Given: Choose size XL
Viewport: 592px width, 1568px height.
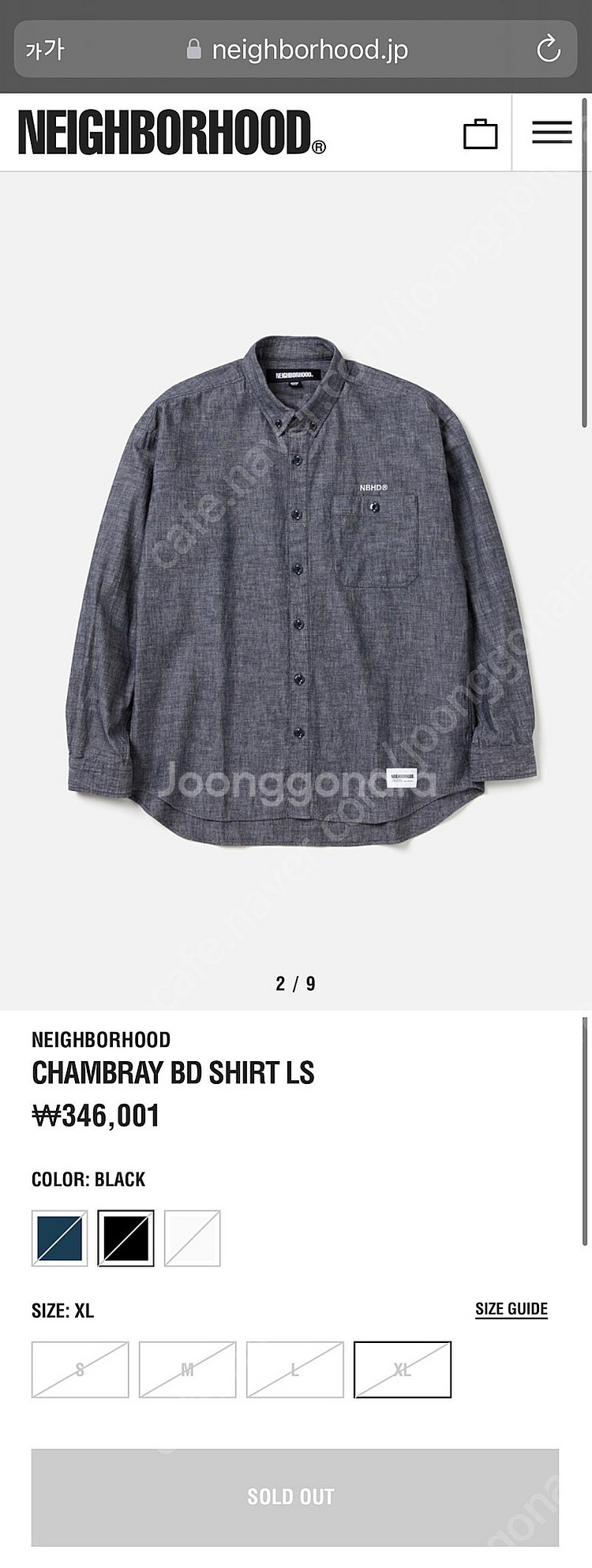Looking at the screenshot, I should pos(403,1370).
